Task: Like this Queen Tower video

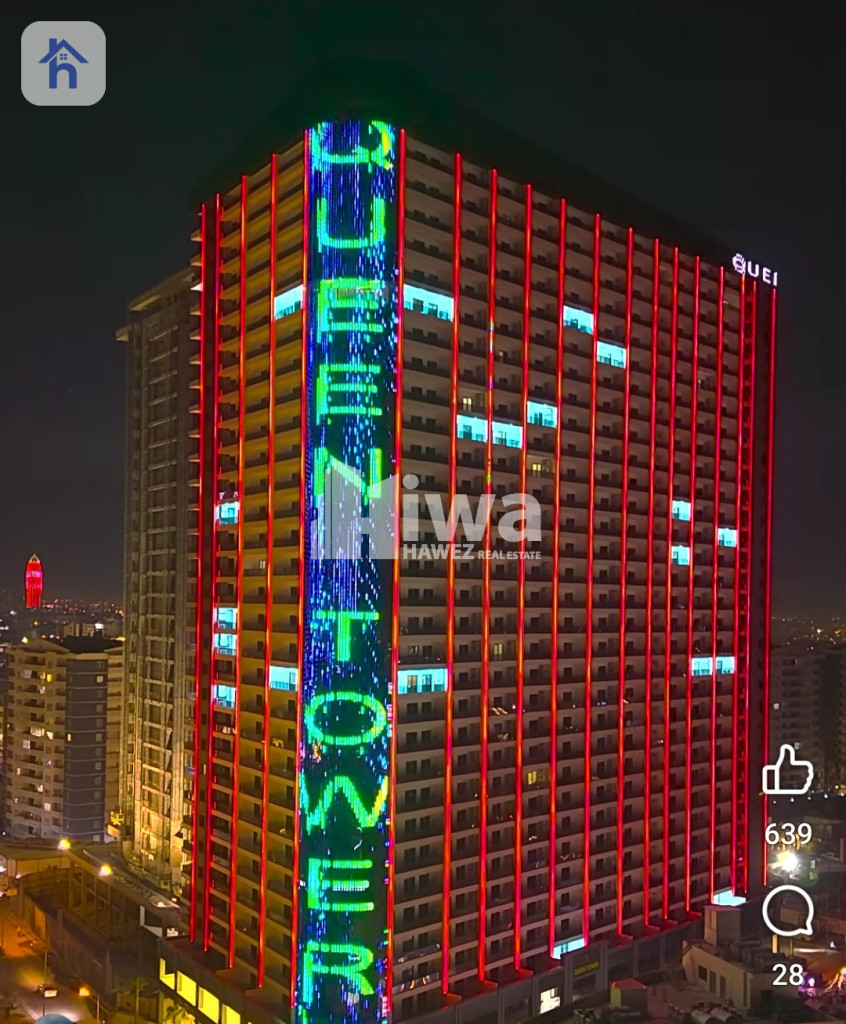Action: 788,771
